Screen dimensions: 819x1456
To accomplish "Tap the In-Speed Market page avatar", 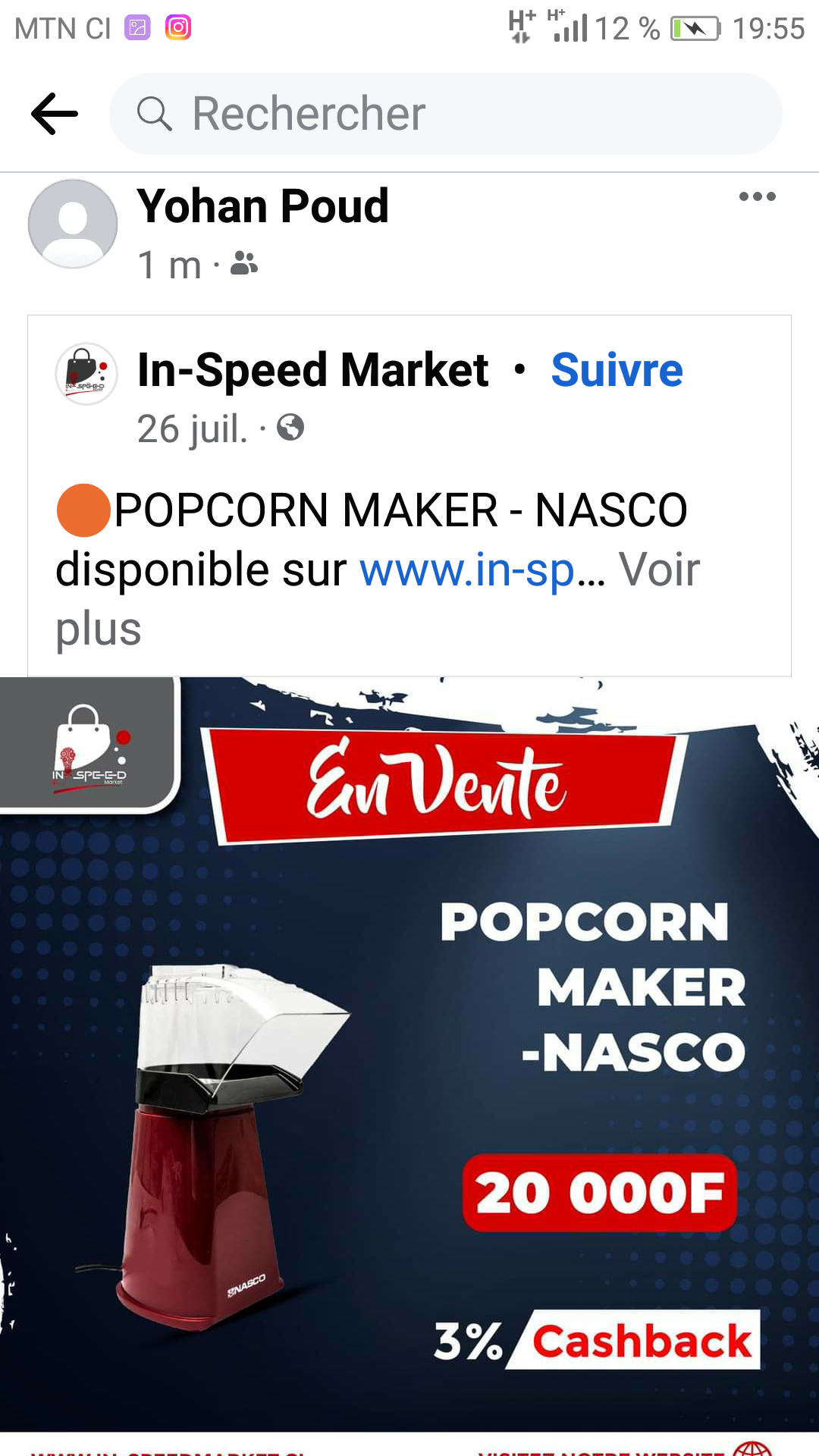I will [x=86, y=374].
